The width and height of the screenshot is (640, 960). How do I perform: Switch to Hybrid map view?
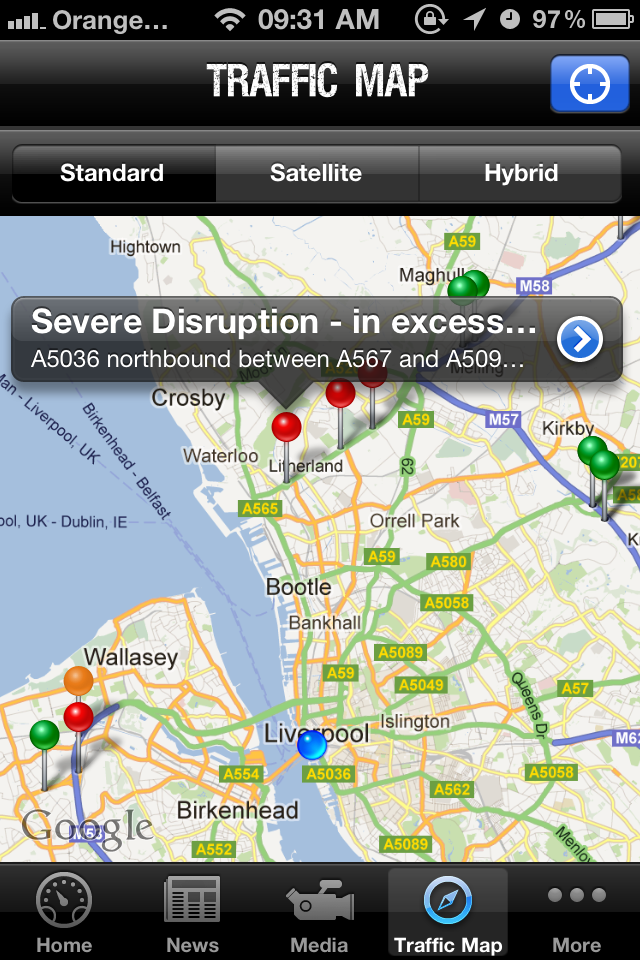[x=521, y=173]
